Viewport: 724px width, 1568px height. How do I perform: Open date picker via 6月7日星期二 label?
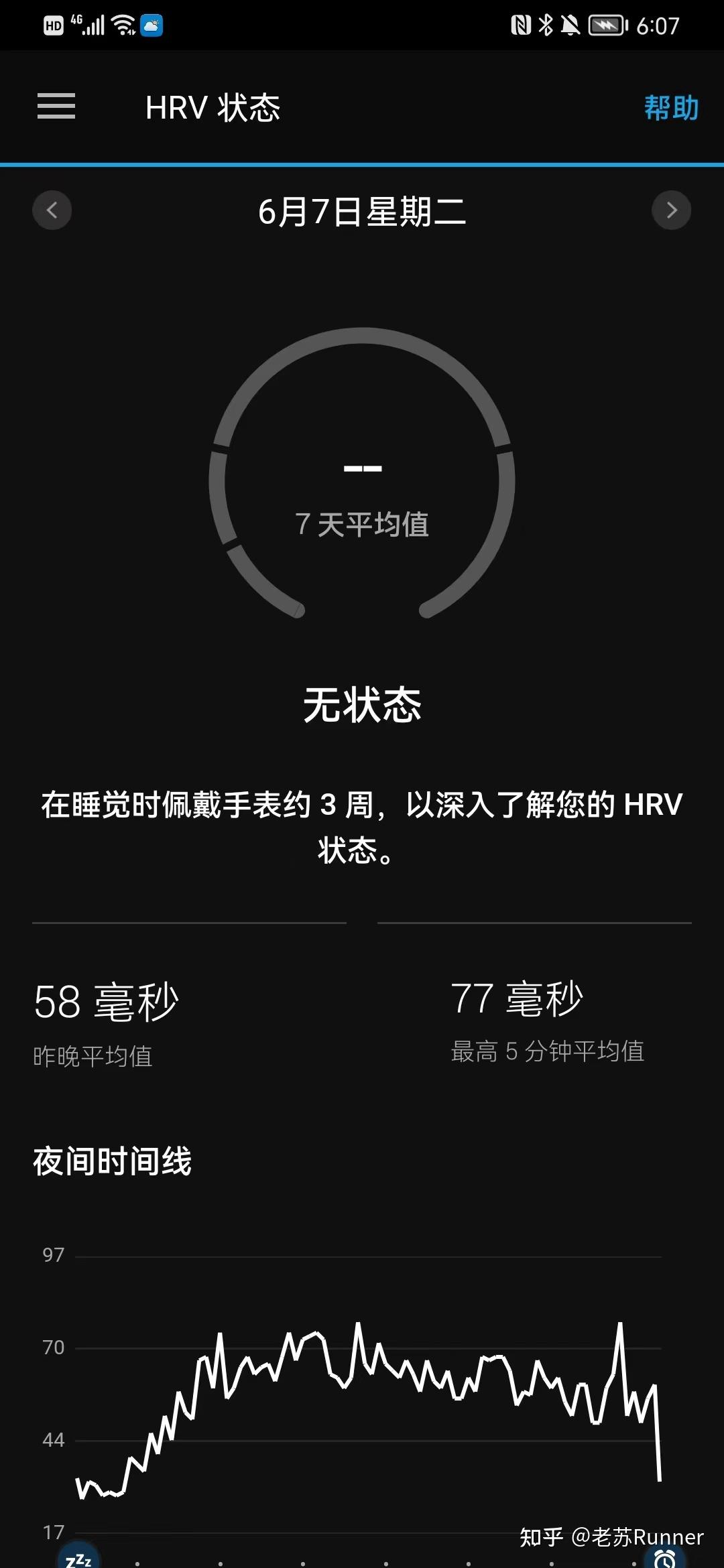362,212
